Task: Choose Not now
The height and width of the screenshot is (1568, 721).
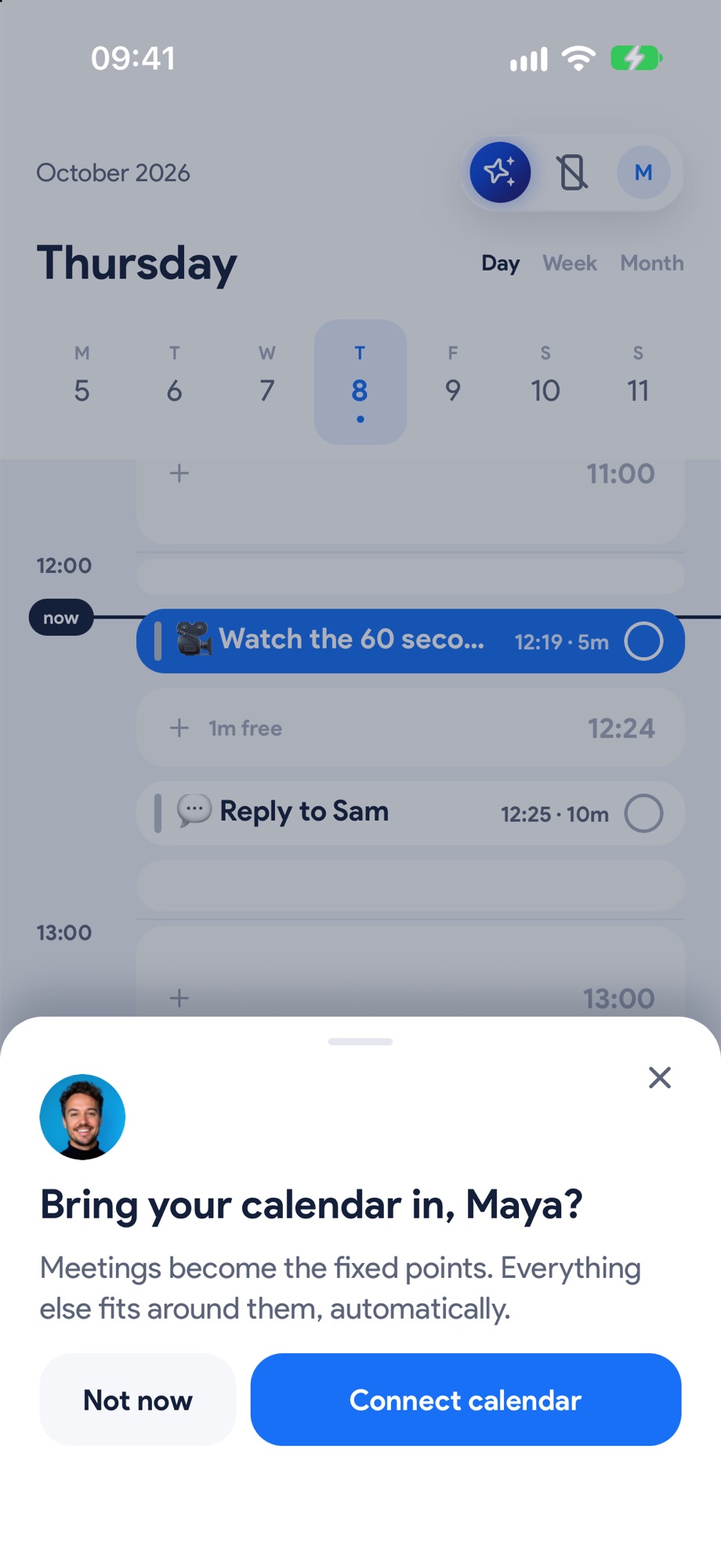Action: pos(138,1399)
